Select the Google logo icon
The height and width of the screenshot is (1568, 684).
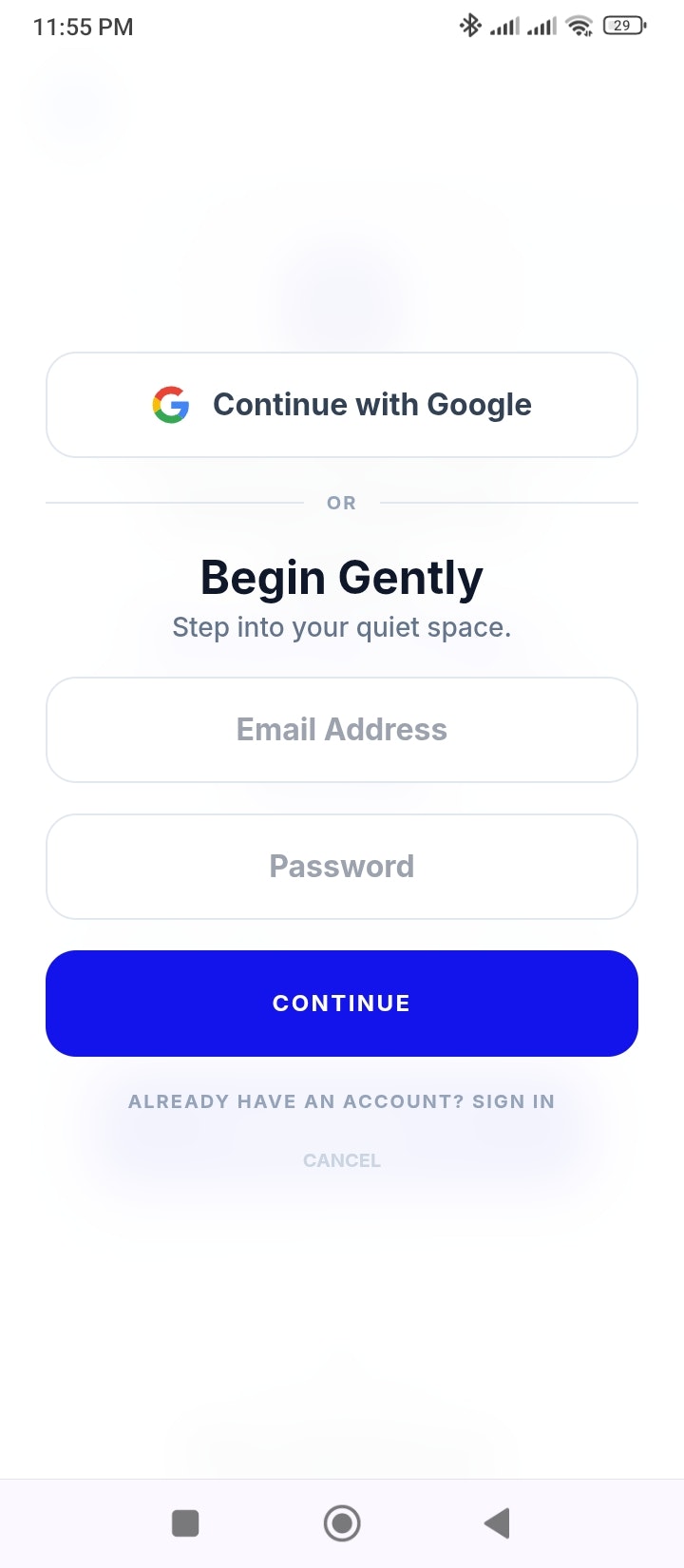coord(170,404)
